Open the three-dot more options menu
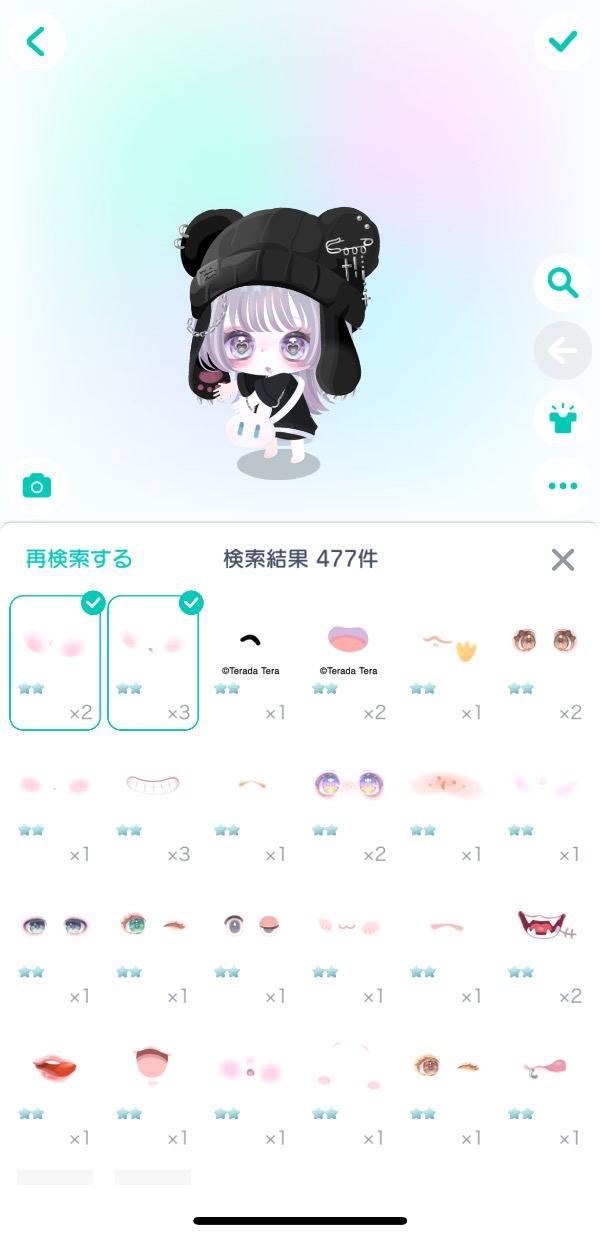Screen dimensions: 600x1236 coord(563,486)
